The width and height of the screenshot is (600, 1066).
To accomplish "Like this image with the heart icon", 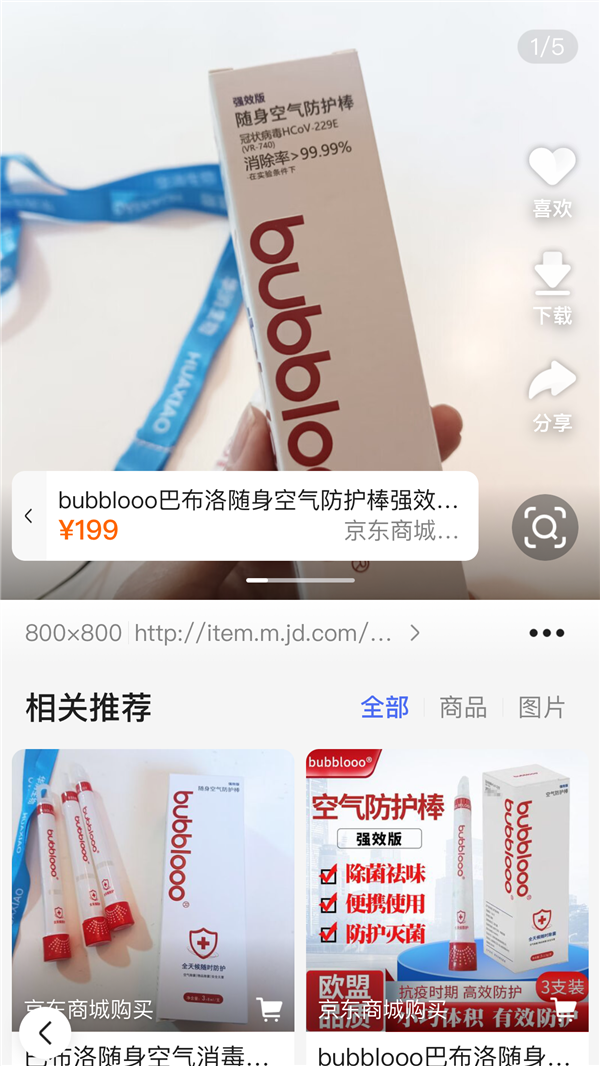I will coord(552,167).
